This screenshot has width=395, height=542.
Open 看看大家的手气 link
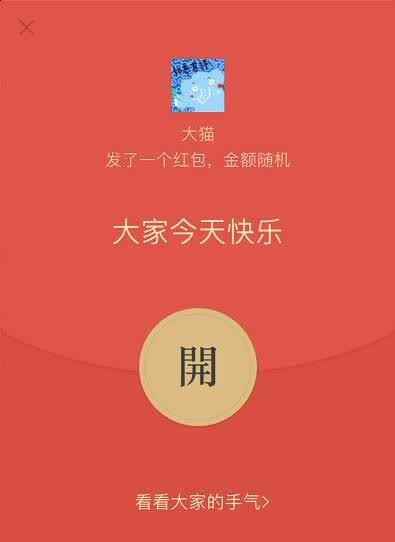pos(202,502)
